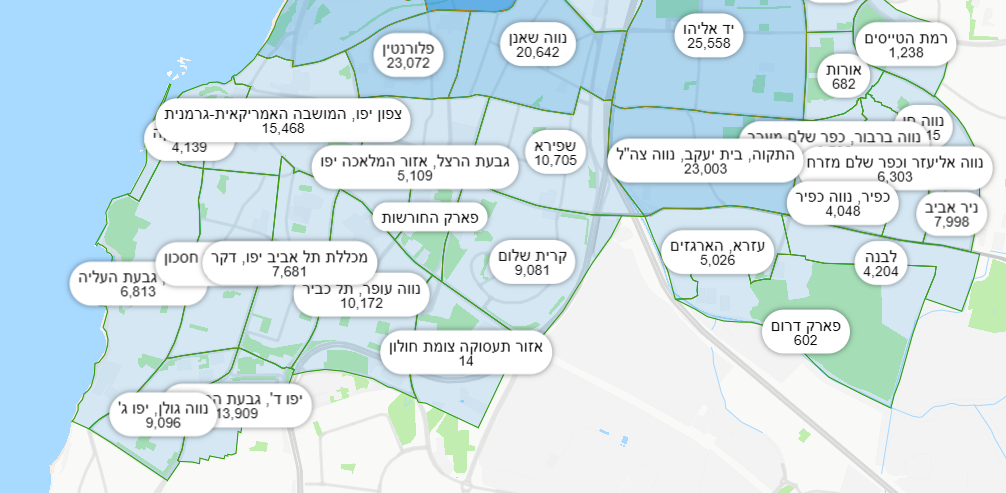
Task: Open the נווה גולן, יפו ג' marker
Action: 162,415
